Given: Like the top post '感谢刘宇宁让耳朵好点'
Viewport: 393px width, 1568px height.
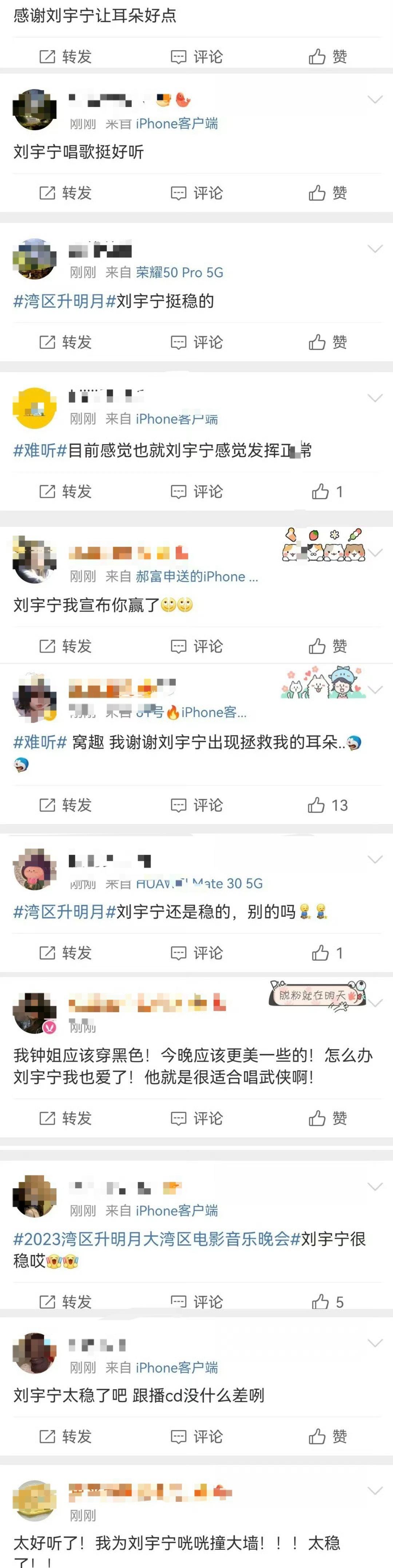Looking at the screenshot, I should pyautogui.click(x=327, y=57).
